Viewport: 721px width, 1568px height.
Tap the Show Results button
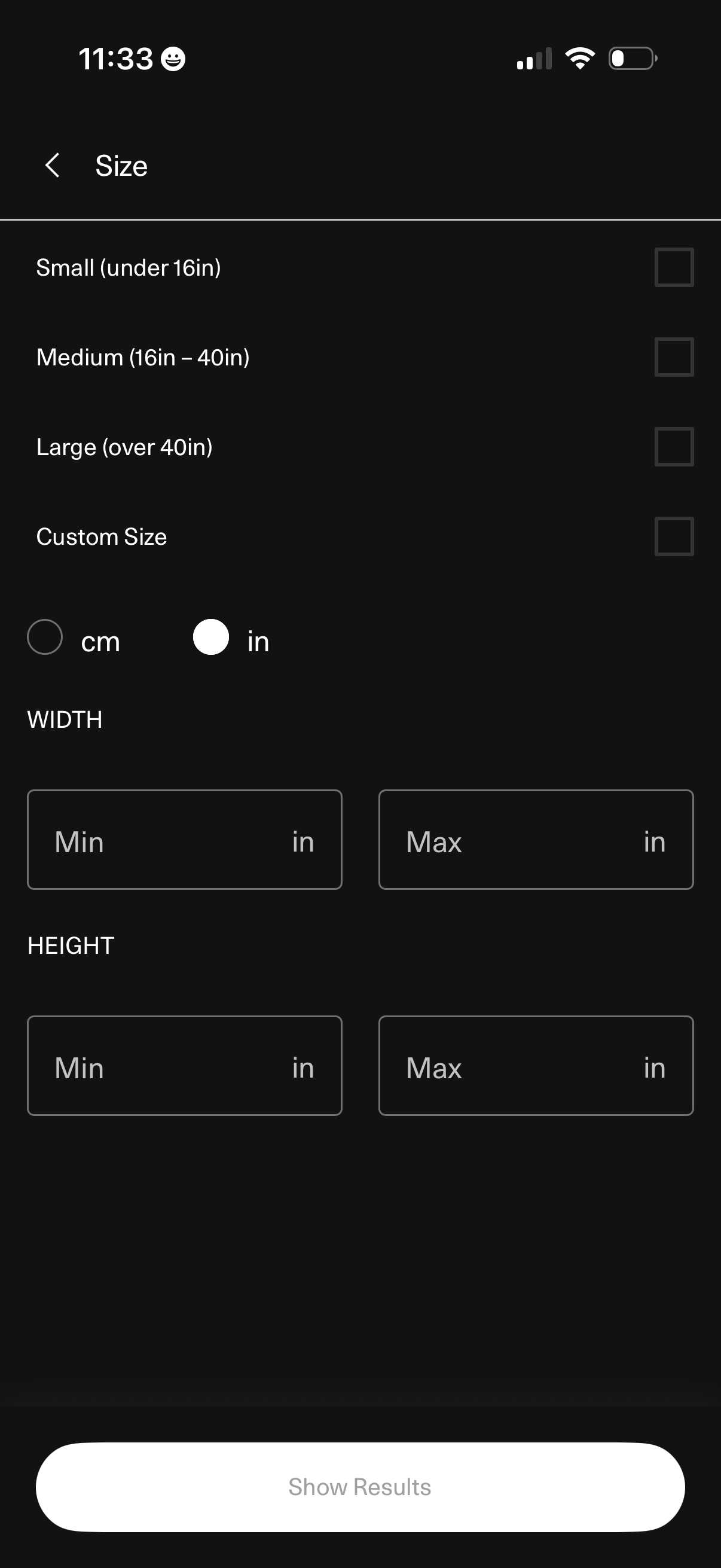point(360,1487)
